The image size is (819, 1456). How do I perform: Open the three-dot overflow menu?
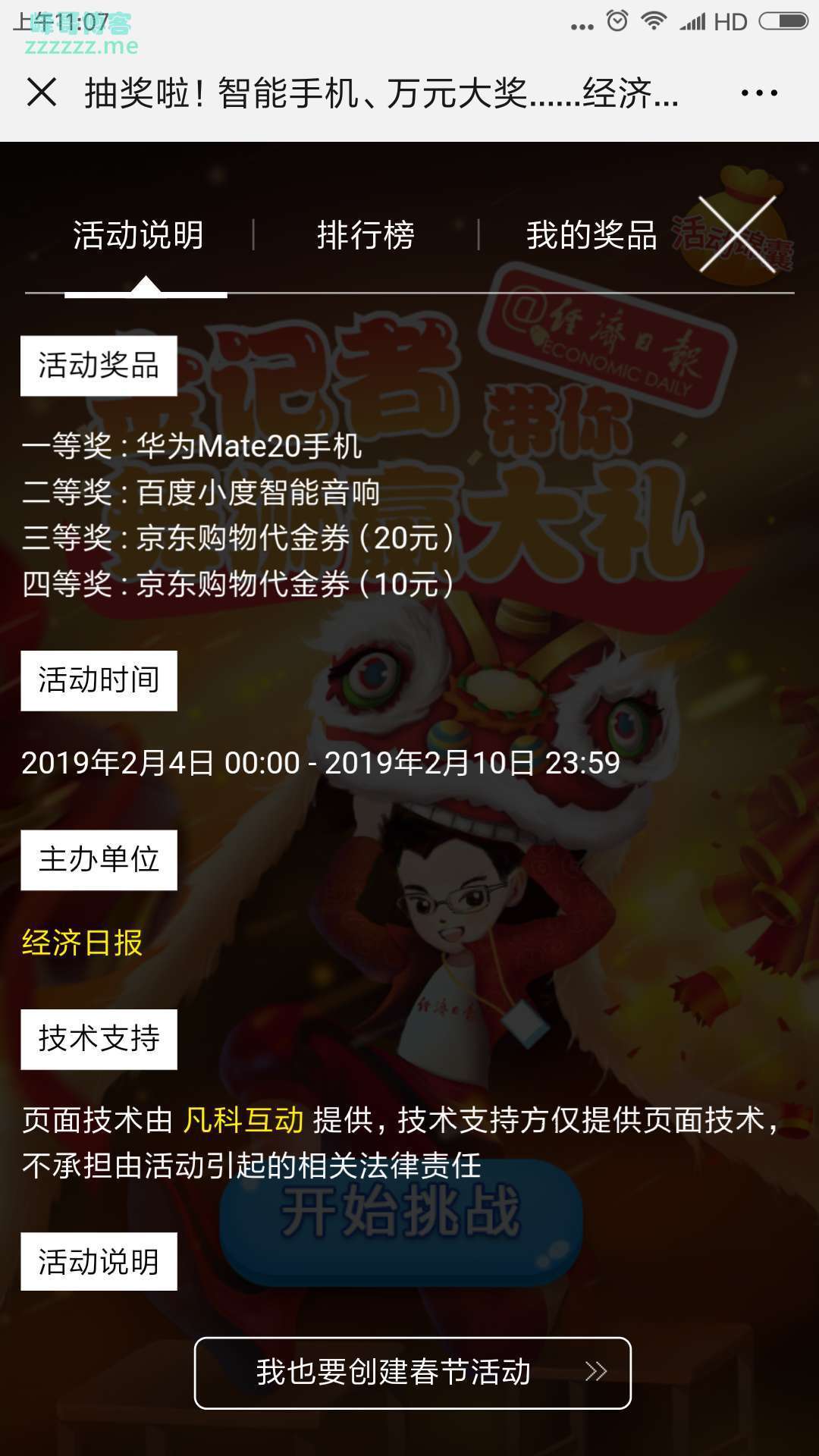pos(758,93)
